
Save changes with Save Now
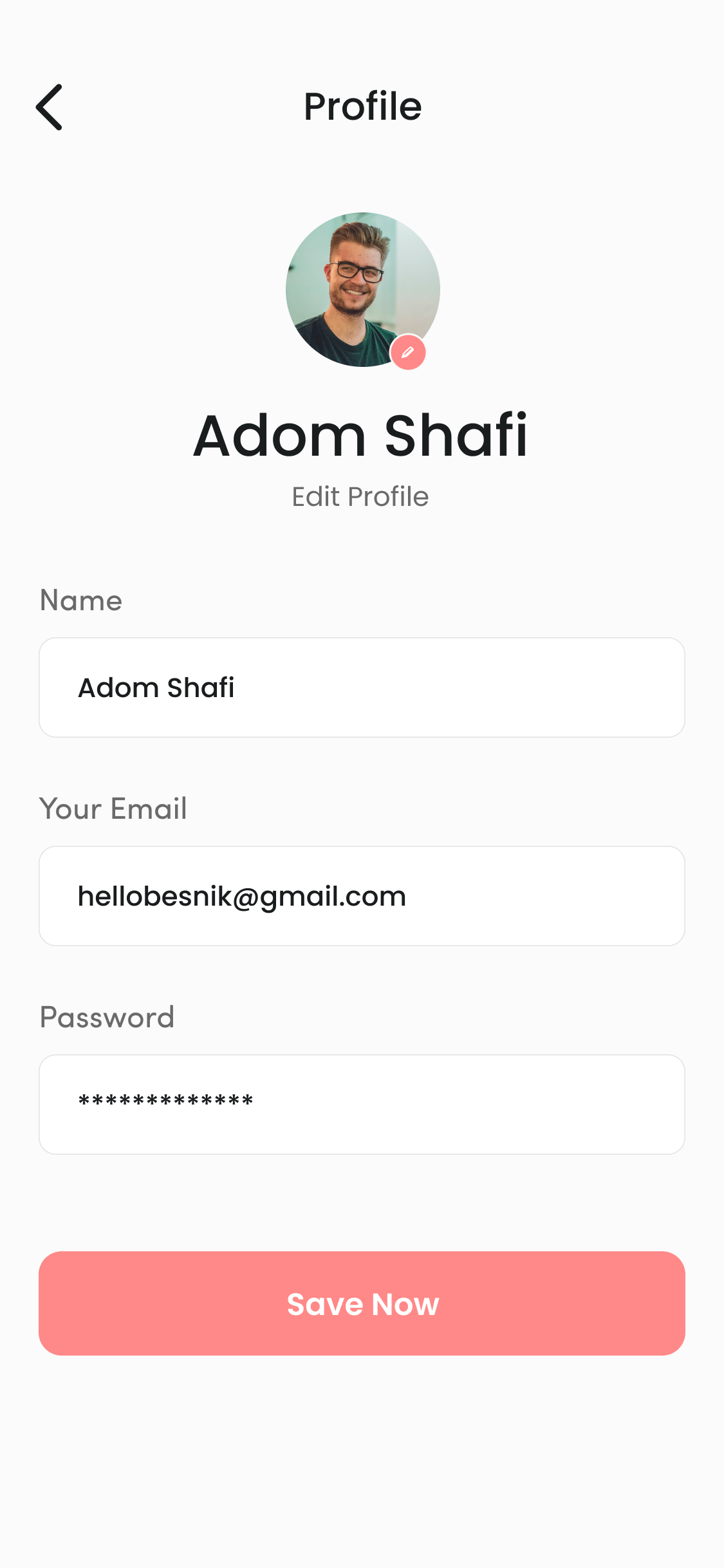[x=362, y=1303]
